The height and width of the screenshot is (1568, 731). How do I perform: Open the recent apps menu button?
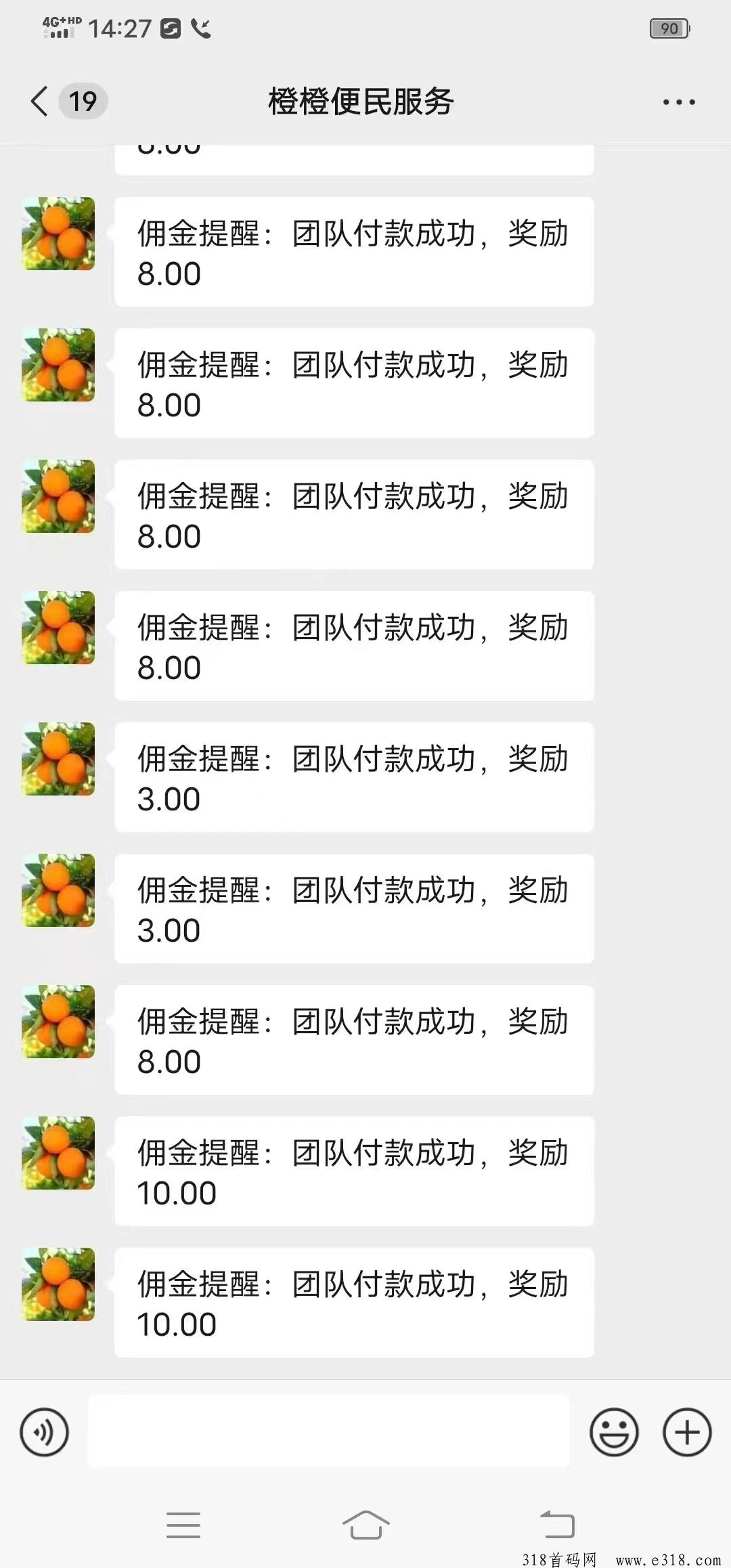click(x=183, y=1525)
